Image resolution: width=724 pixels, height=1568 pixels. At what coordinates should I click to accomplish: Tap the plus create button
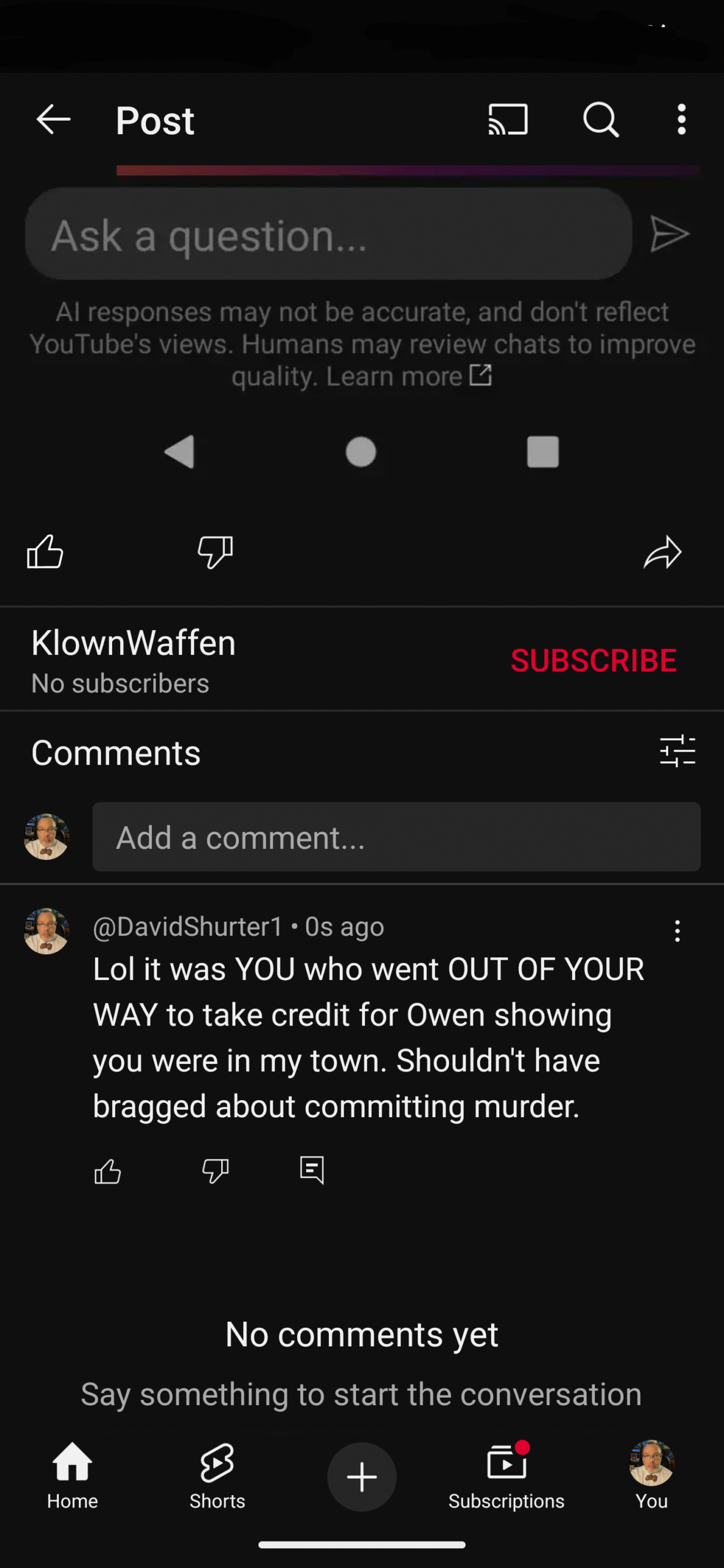pyautogui.click(x=361, y=1477)
